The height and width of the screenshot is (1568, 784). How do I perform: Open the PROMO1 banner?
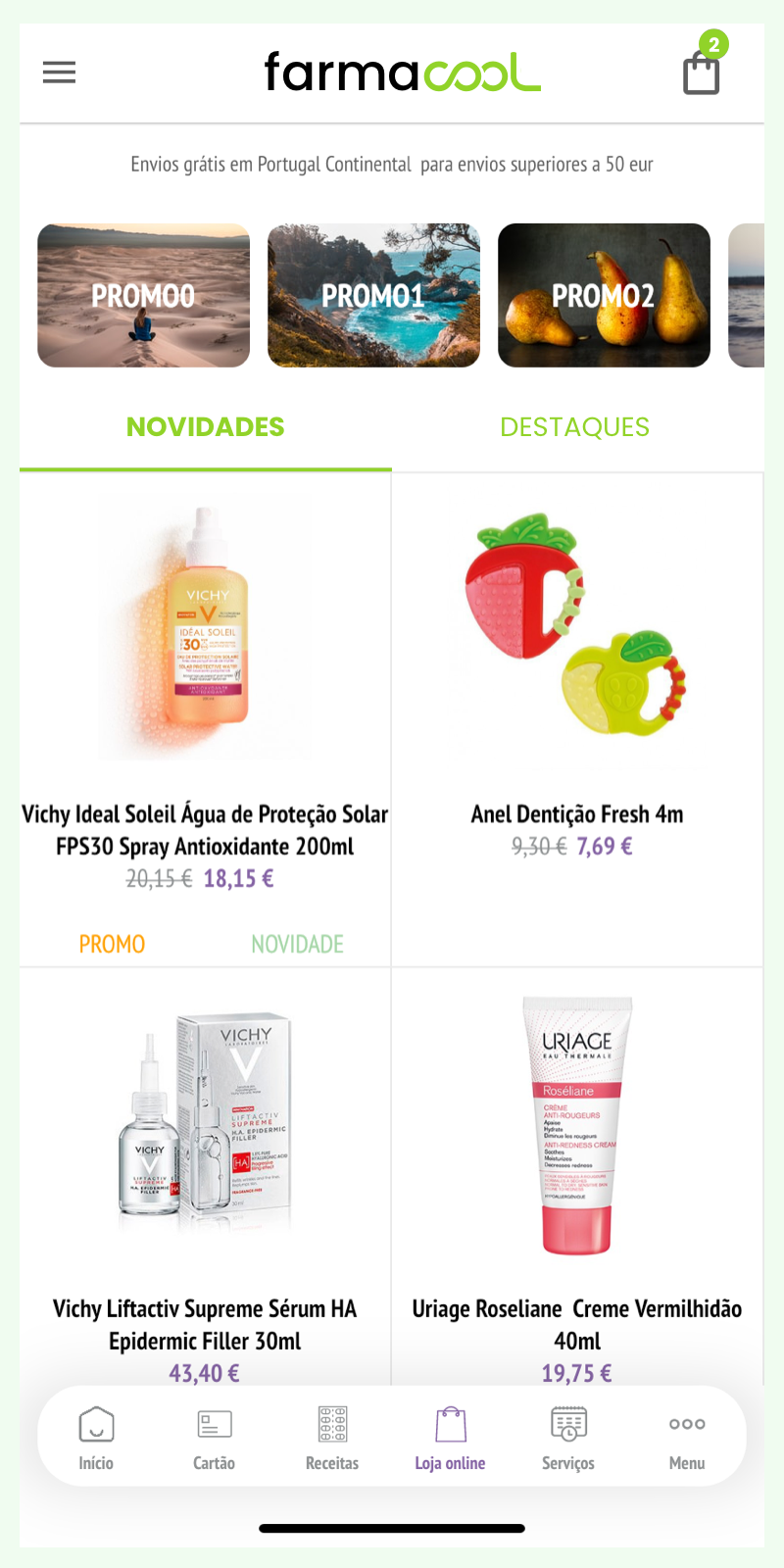click(373, 295)
